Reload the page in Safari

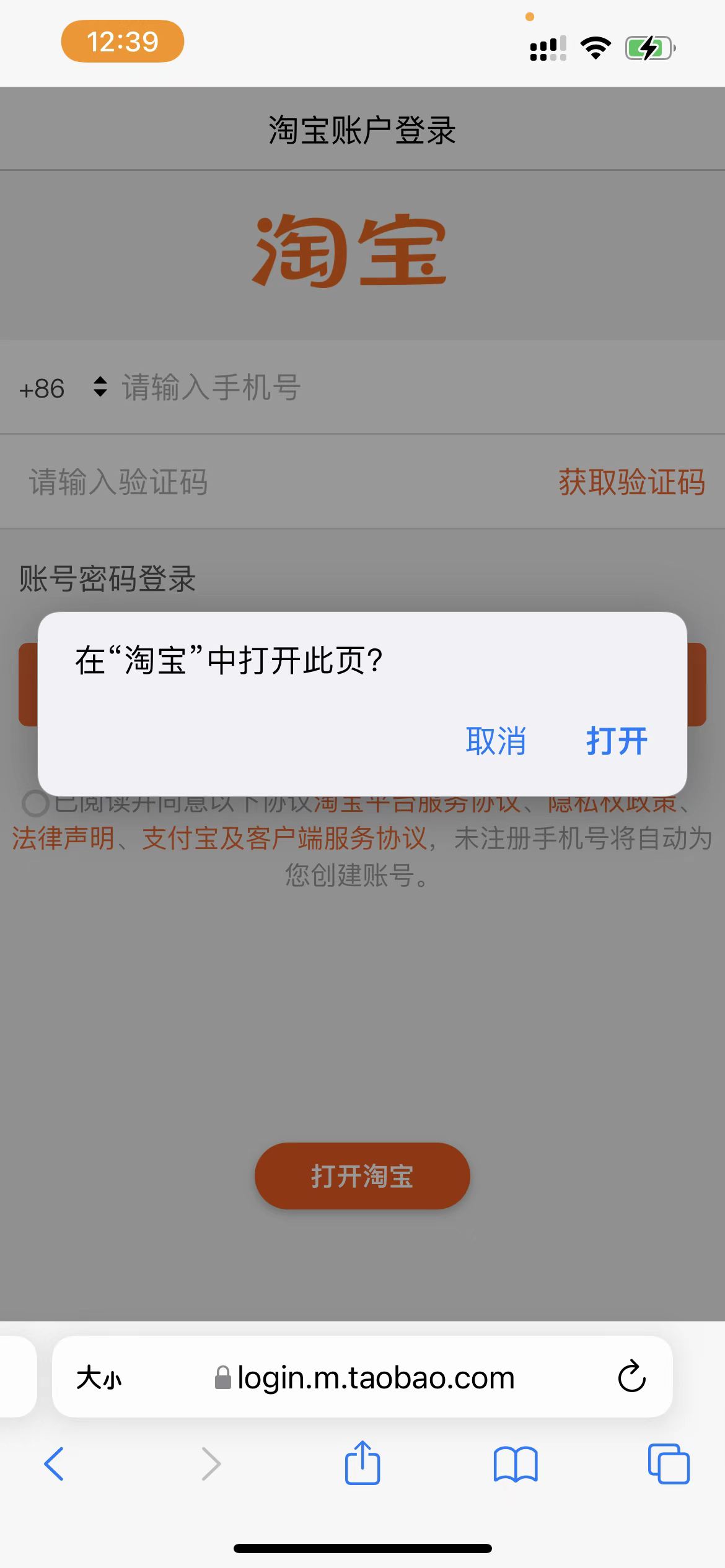(631, 1377)
